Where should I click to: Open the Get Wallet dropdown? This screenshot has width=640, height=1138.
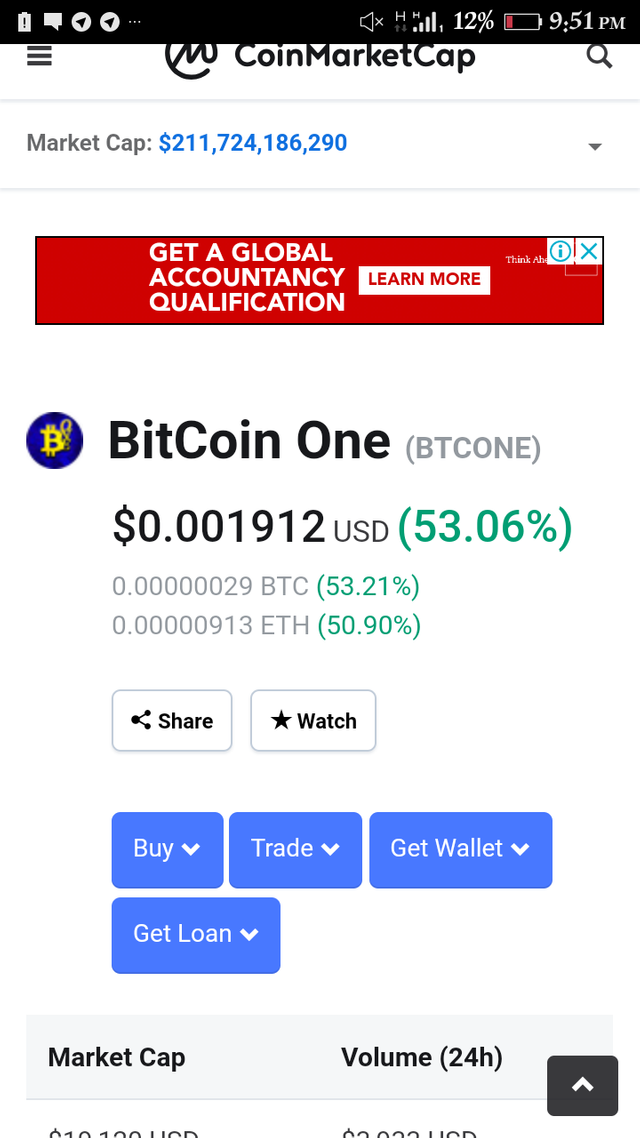point(460,849)
